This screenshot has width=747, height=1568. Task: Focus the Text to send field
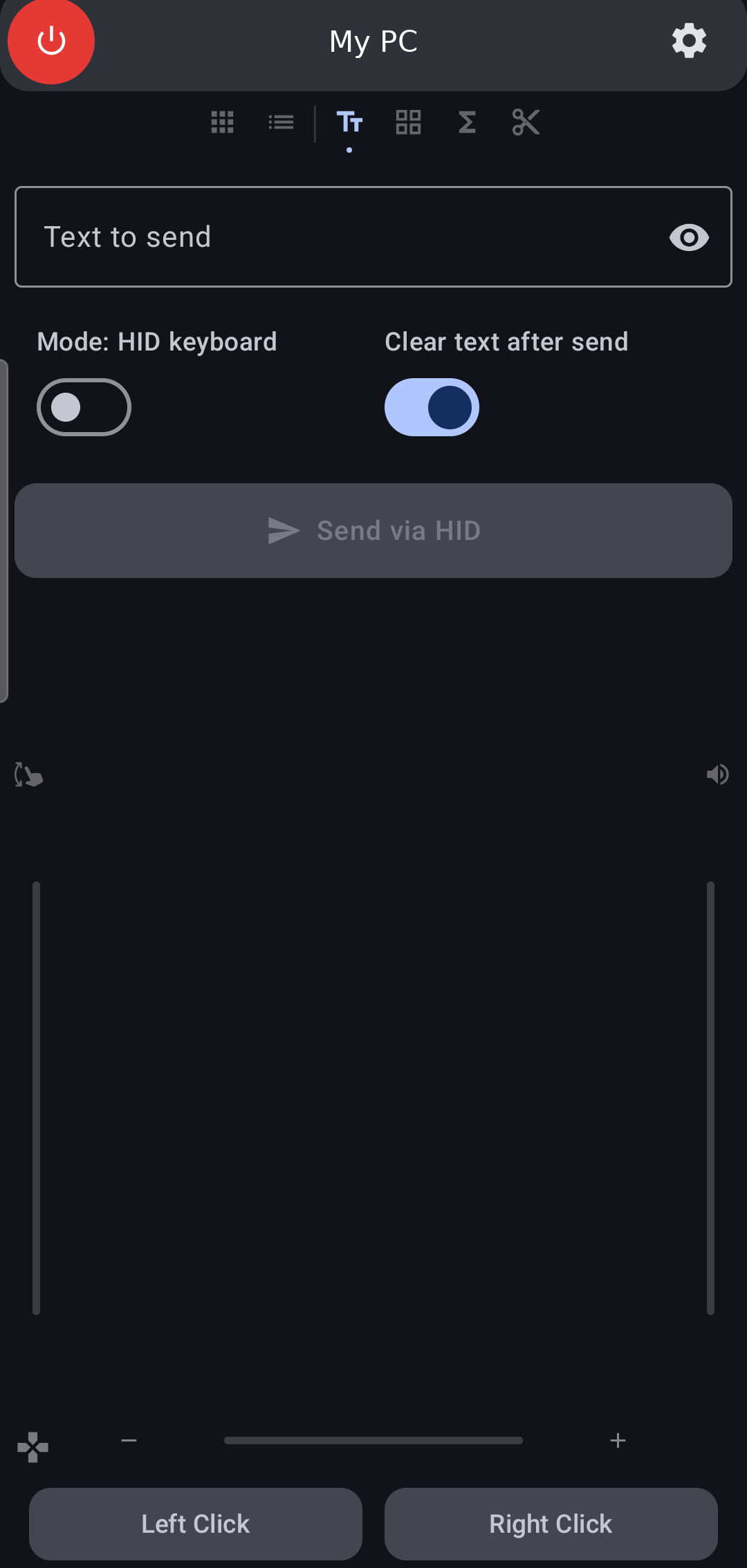pos(339,237)
